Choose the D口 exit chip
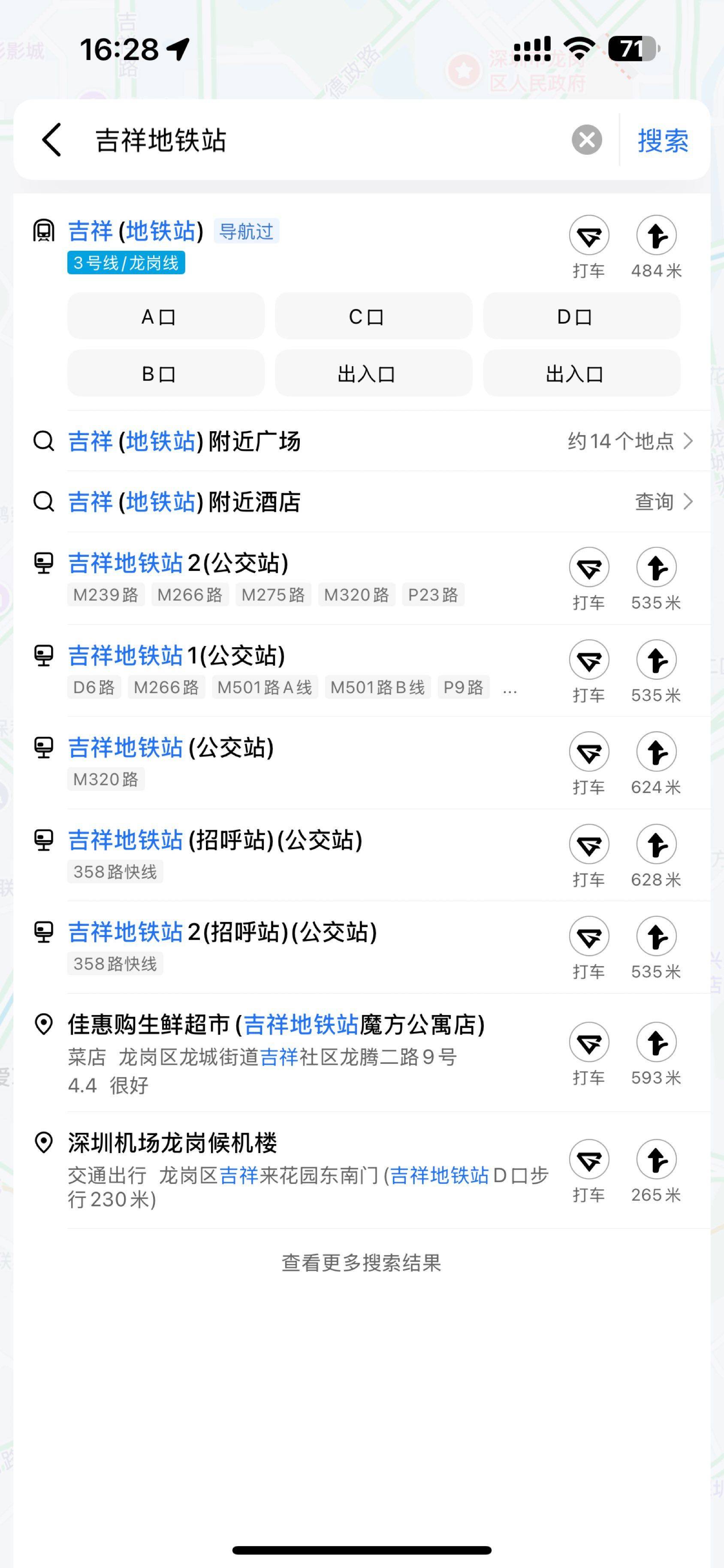The height and width of the screenshot is (1568, 724). point(582,316)
